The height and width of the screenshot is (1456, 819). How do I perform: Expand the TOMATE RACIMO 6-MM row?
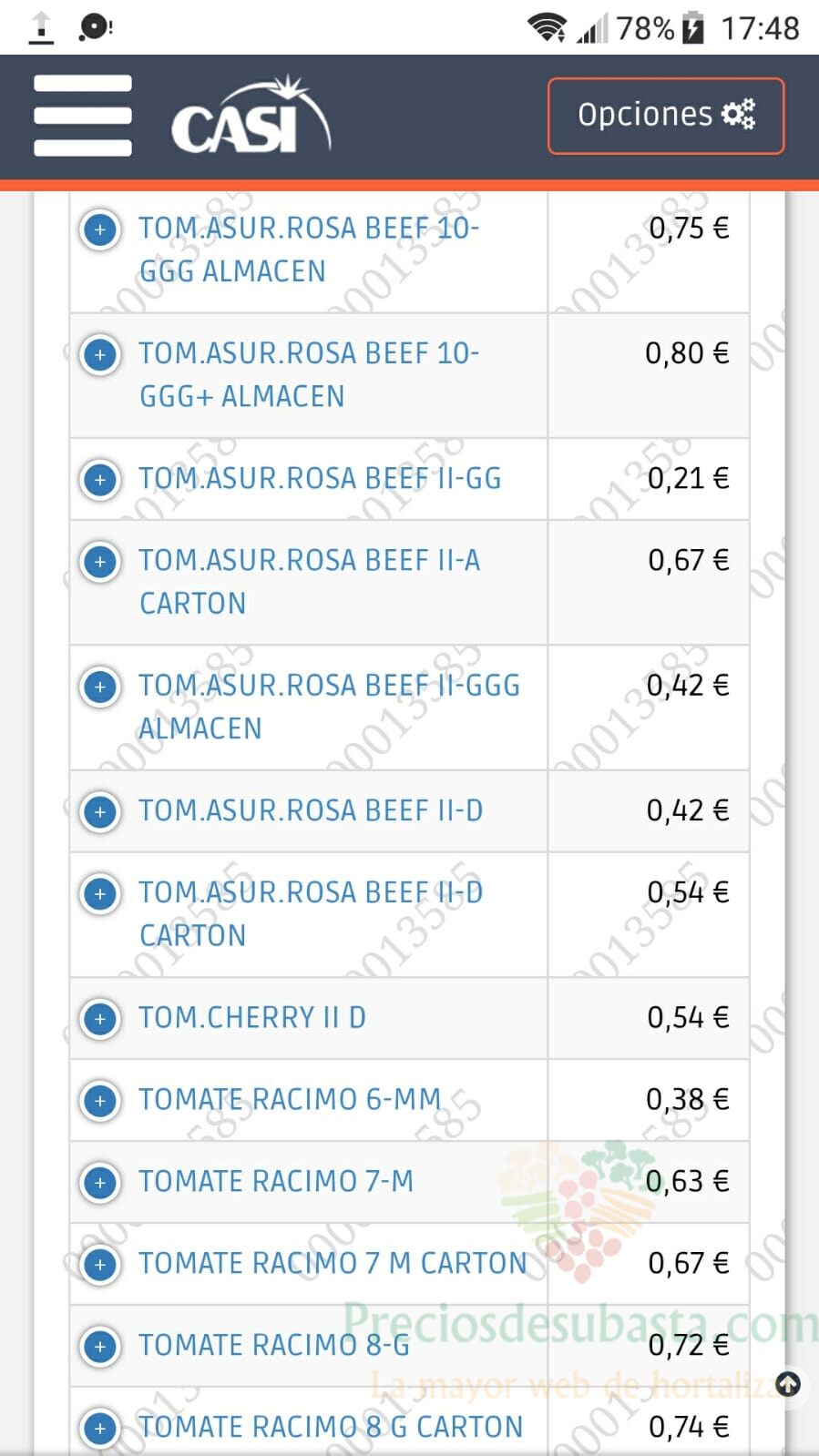pyautogui.click(x=100, y=1100)
